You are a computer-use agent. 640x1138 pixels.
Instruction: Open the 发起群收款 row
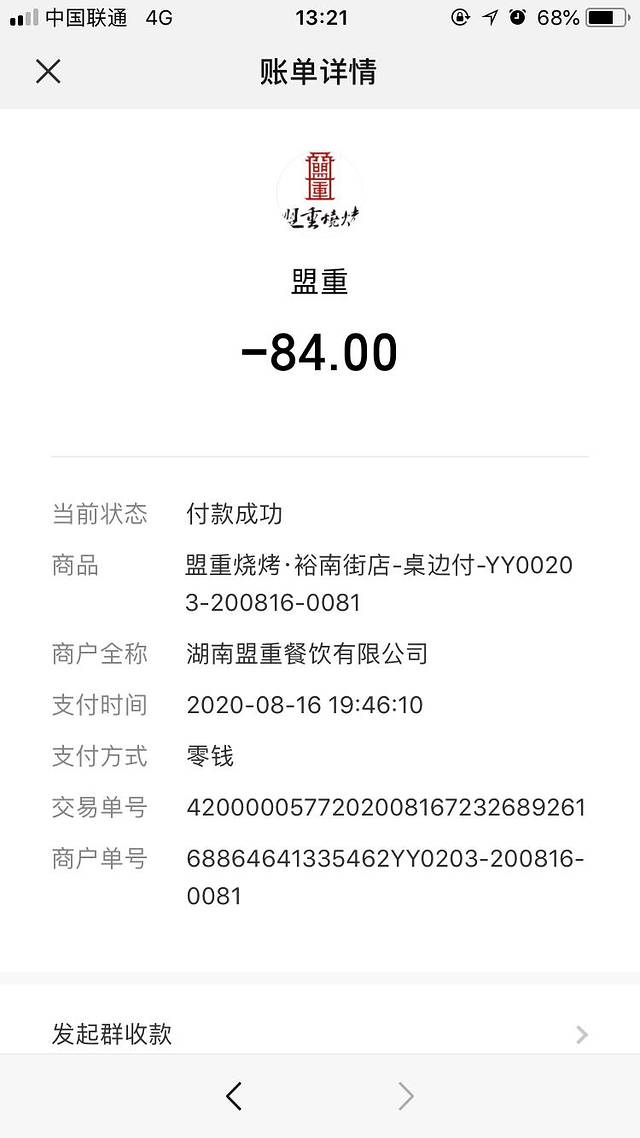(x=320, y=1033)
